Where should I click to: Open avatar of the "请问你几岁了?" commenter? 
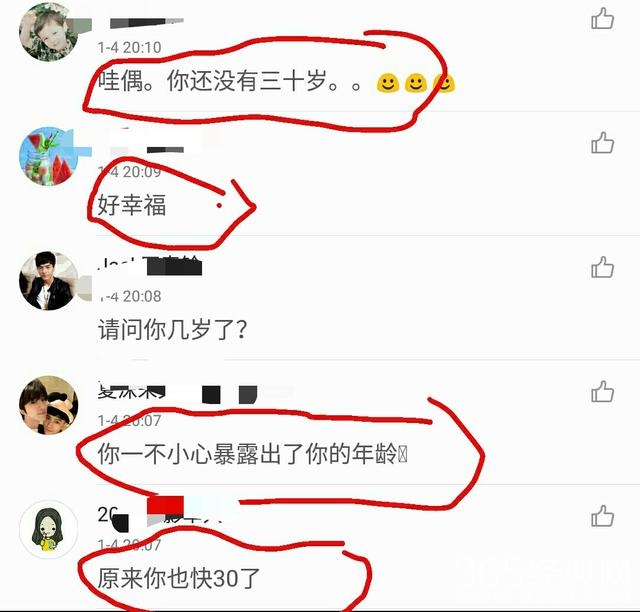[x=48, y=280]
